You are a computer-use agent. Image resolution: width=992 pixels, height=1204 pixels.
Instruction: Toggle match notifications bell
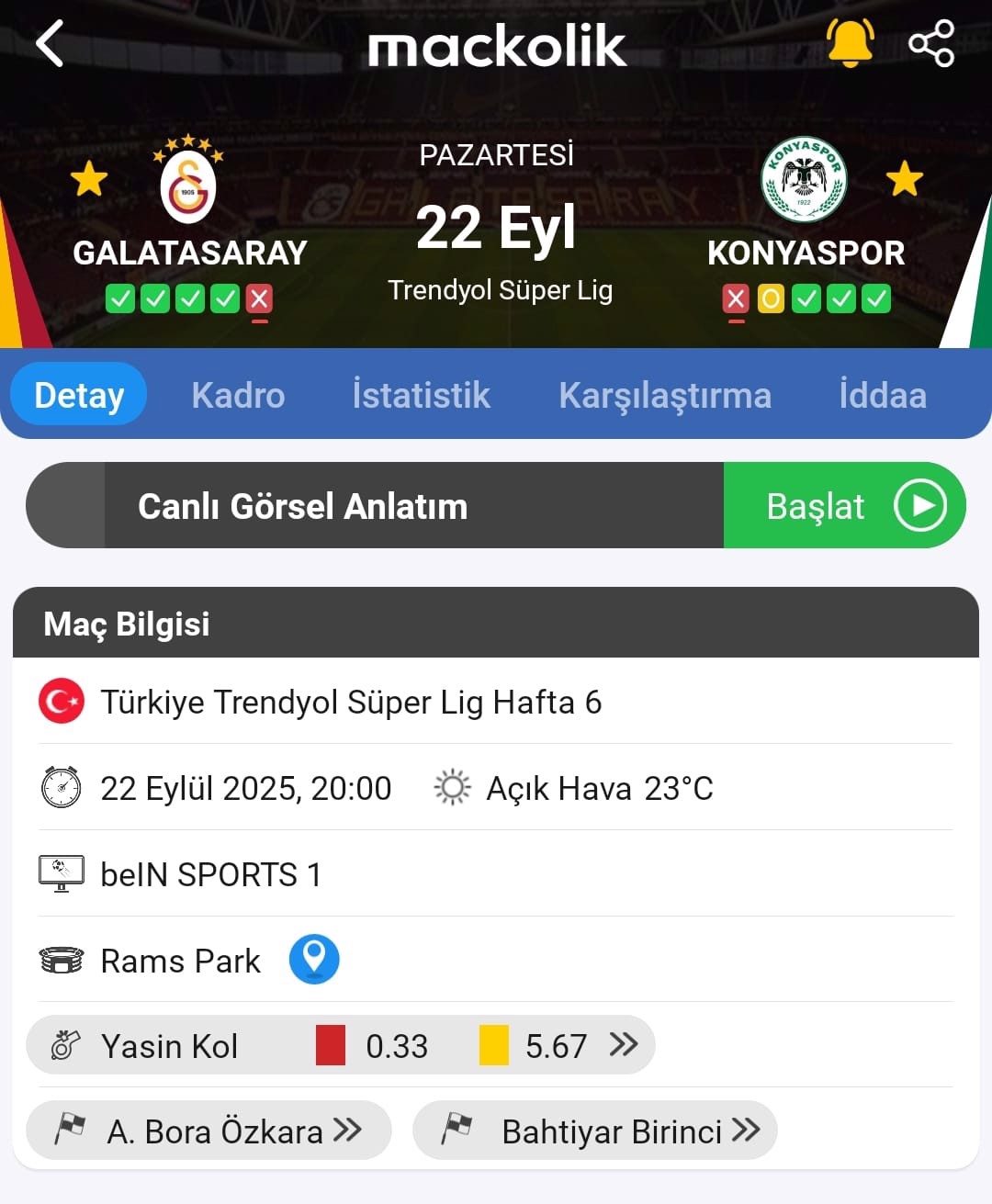[850, 43]
